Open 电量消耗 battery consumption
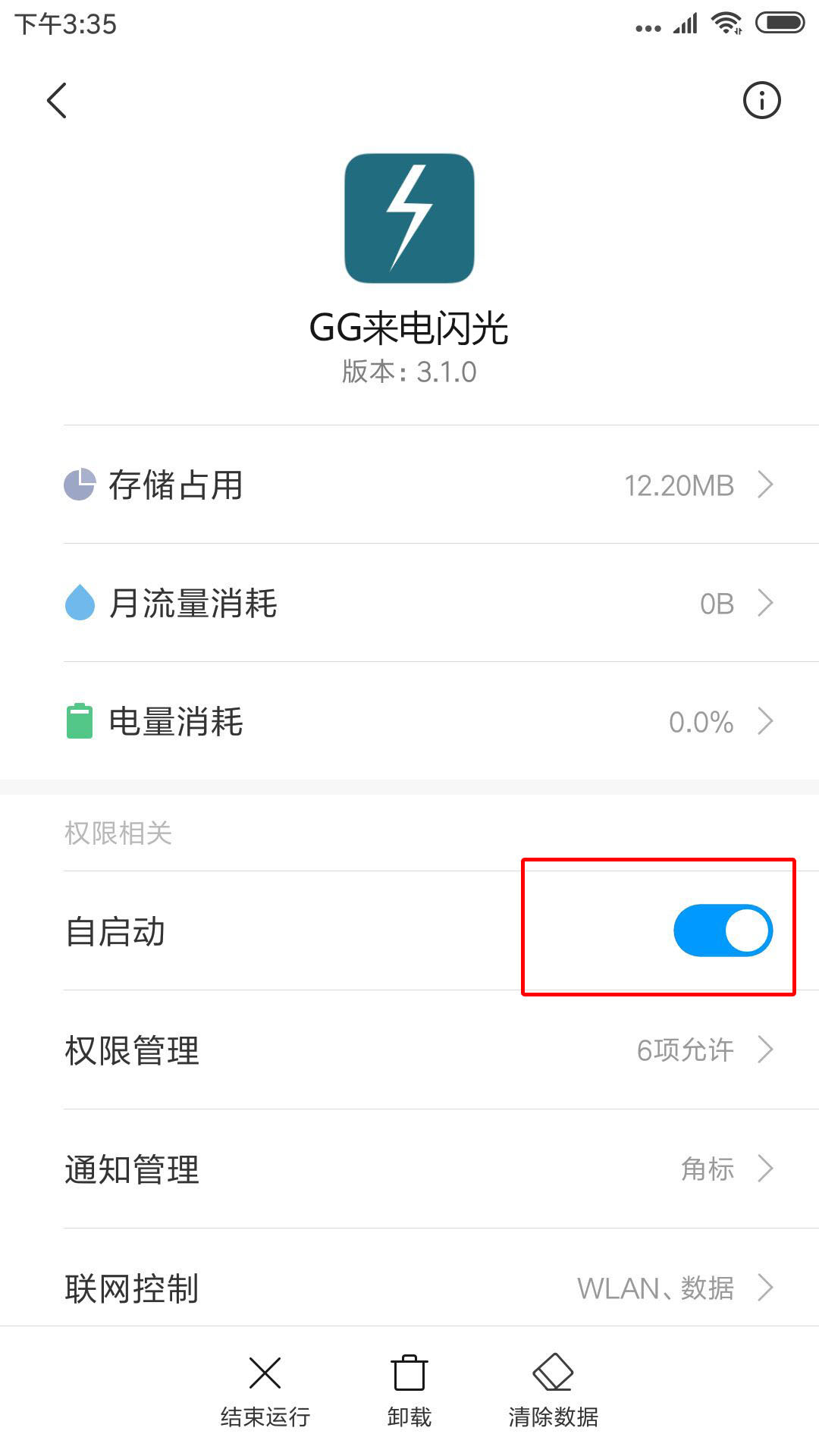The image size is (819, 1456). coord(419,721)
